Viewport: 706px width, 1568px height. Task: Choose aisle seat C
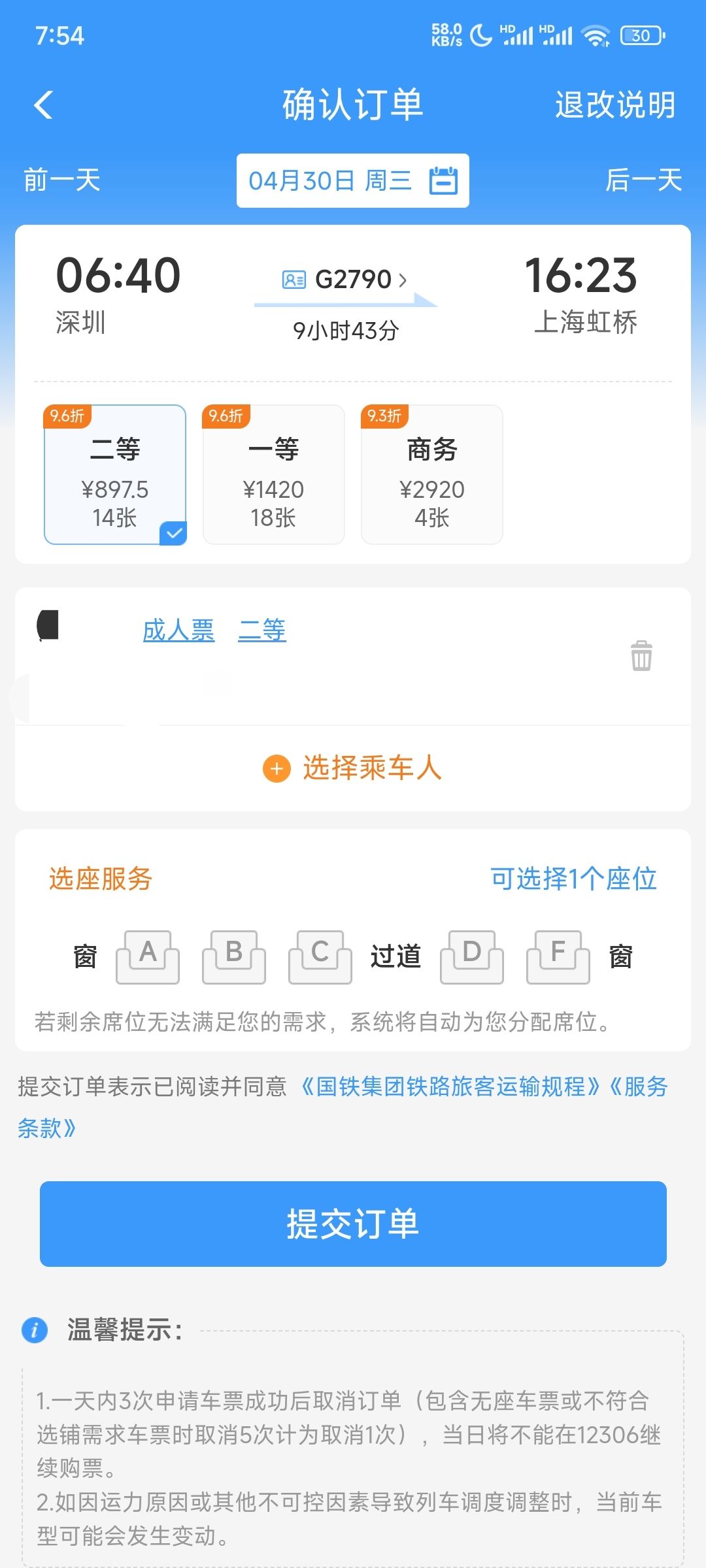click(x=320, y=957)
